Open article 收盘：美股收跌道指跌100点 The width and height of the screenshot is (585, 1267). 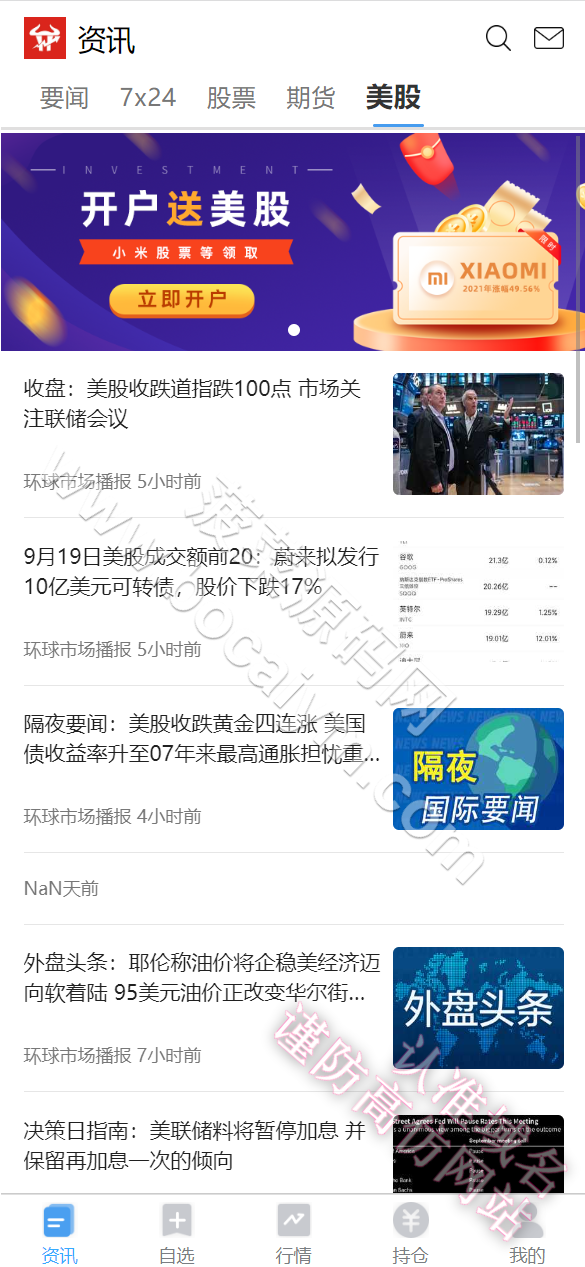pos(293,434)
